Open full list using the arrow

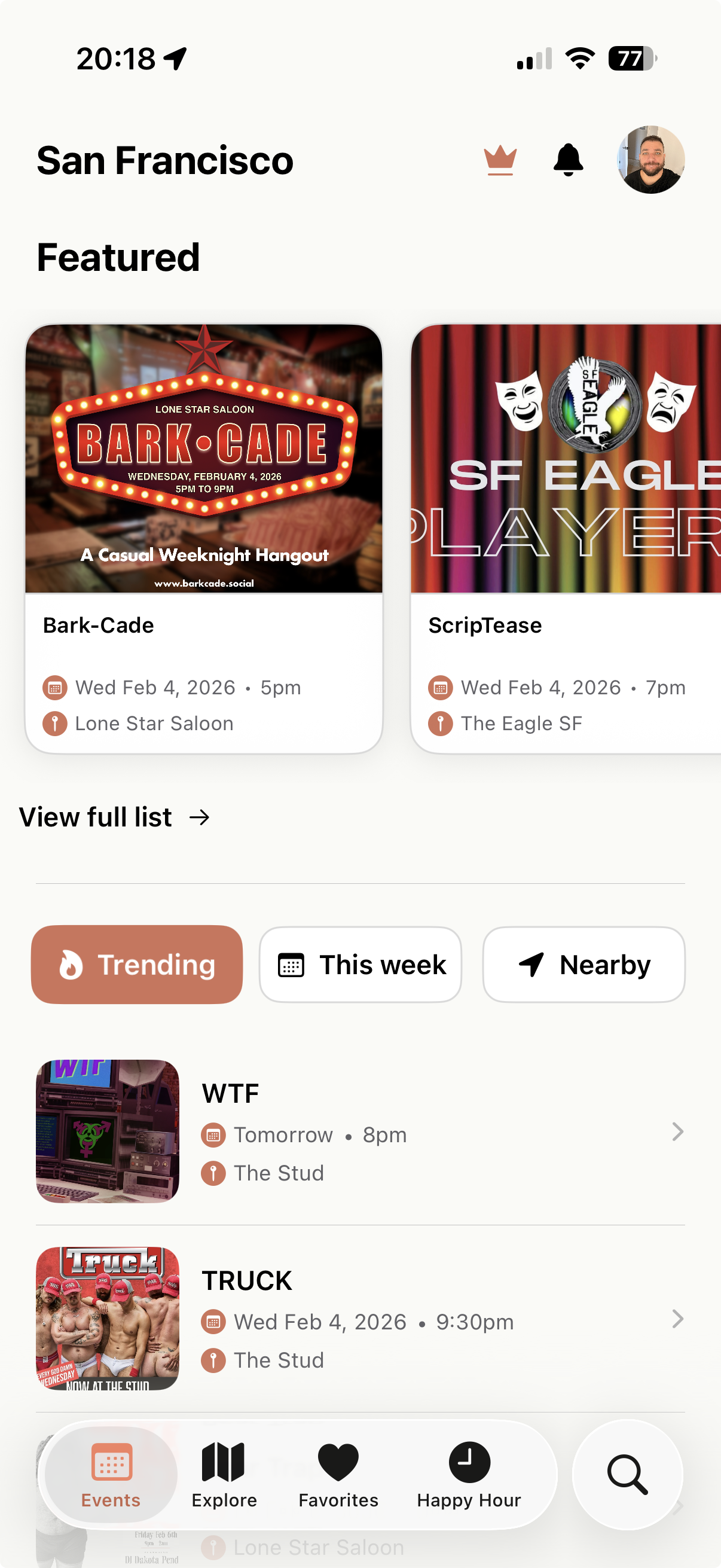pos(200,816)
